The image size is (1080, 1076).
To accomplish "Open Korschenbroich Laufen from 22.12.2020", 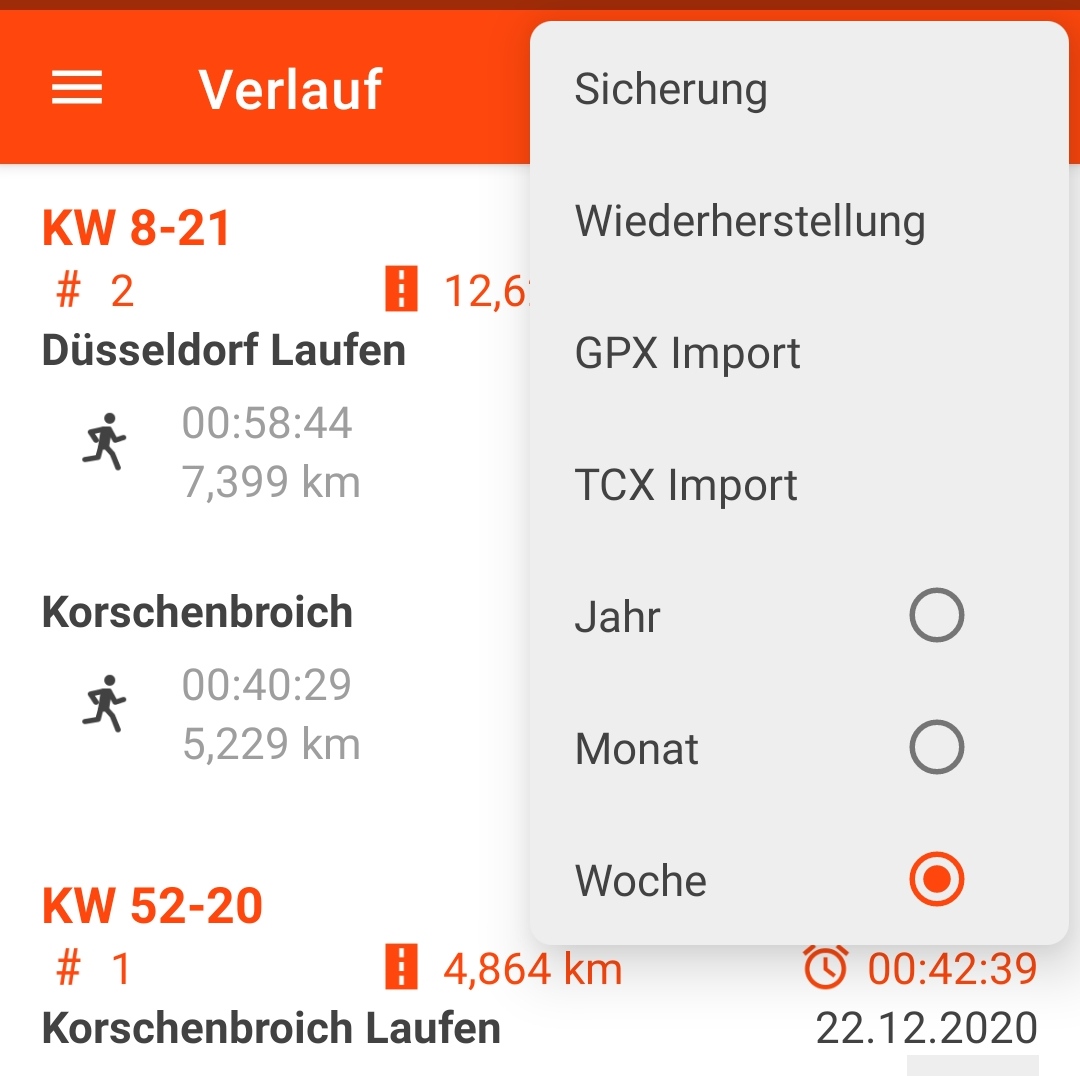I will tap(271, 1028).
